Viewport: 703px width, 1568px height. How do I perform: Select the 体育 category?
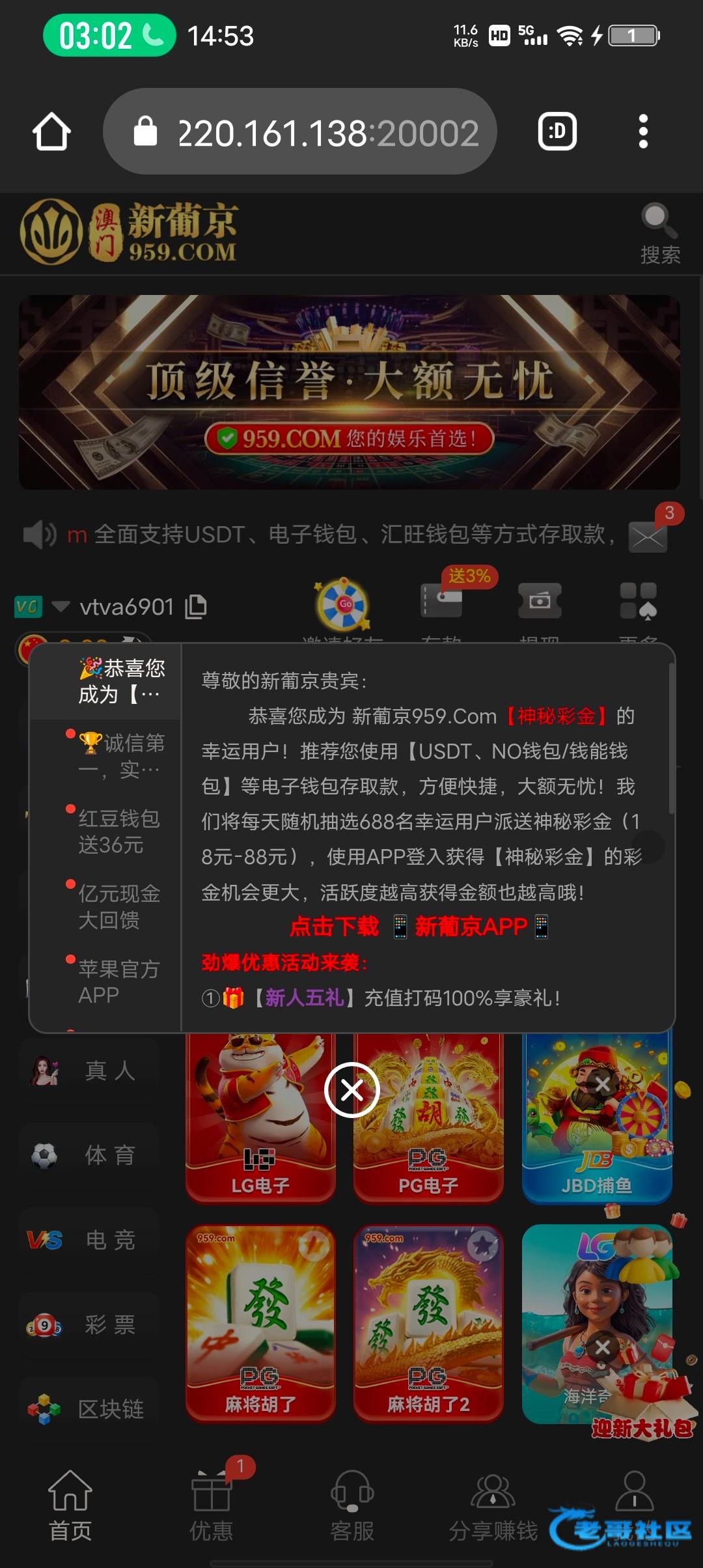(90, 1155)
